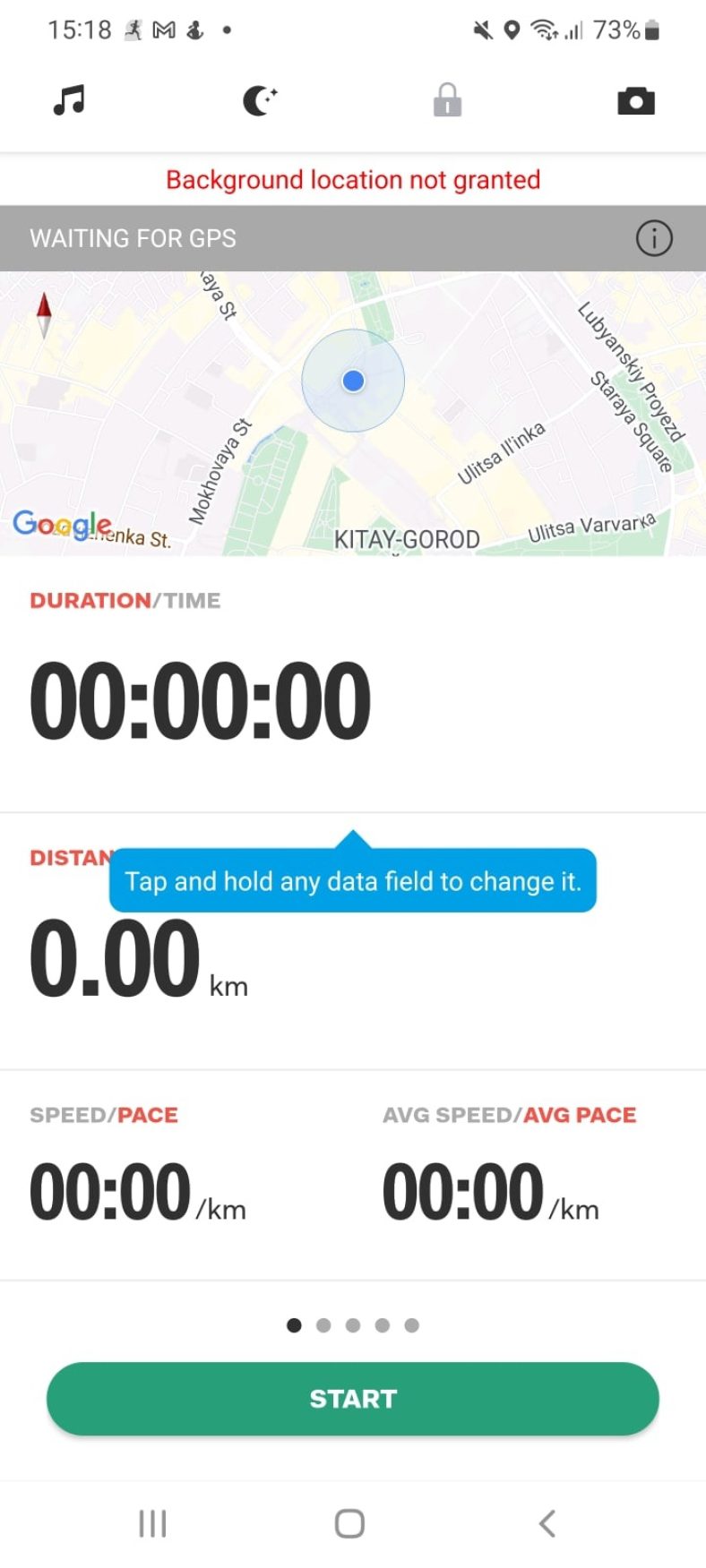Viewport: 706px width, 1568px height.
Task: Select the second page indicator dot
Action: (x=323, y=1325)
